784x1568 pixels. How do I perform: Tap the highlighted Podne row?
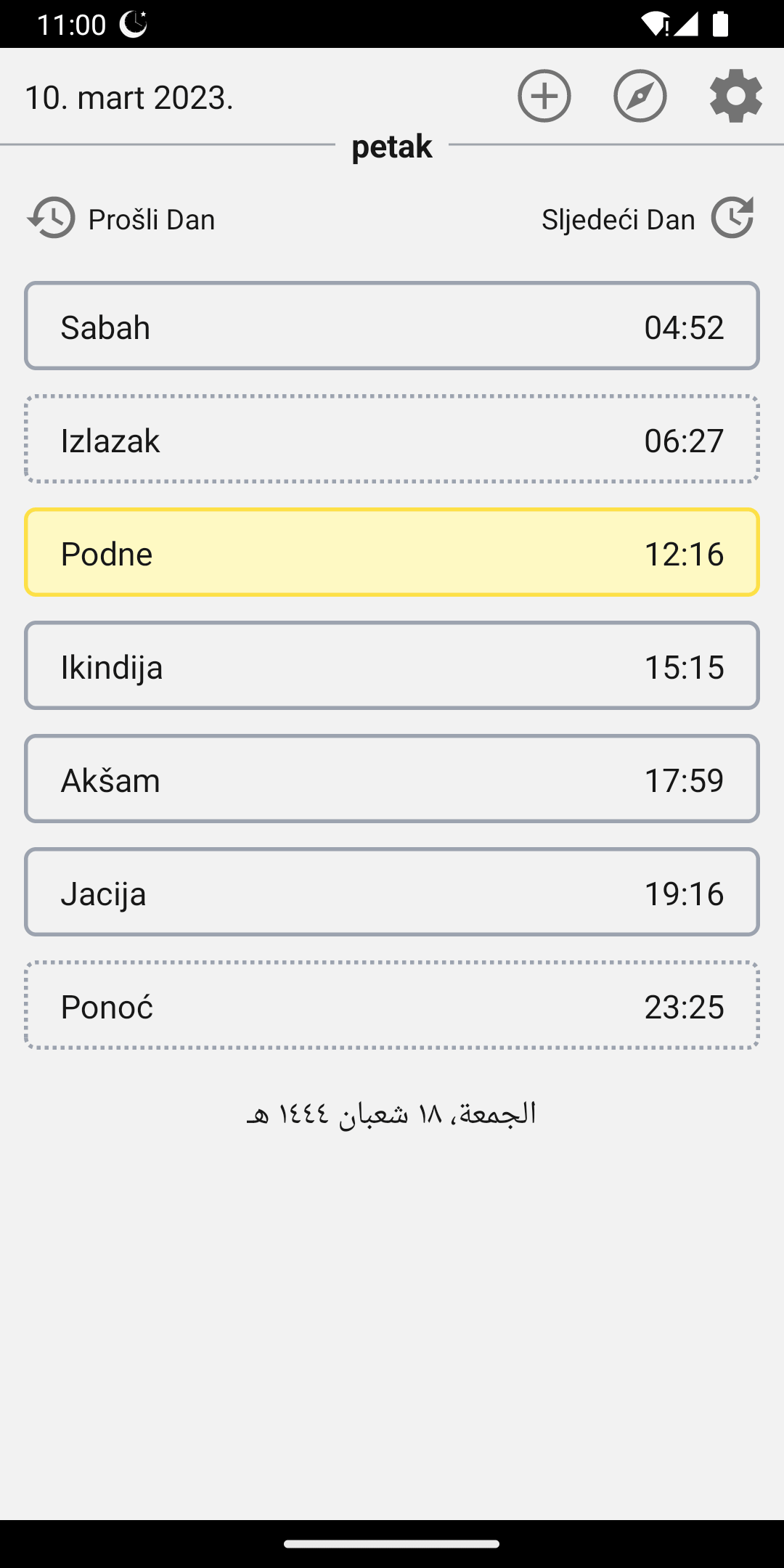(392, 552)
